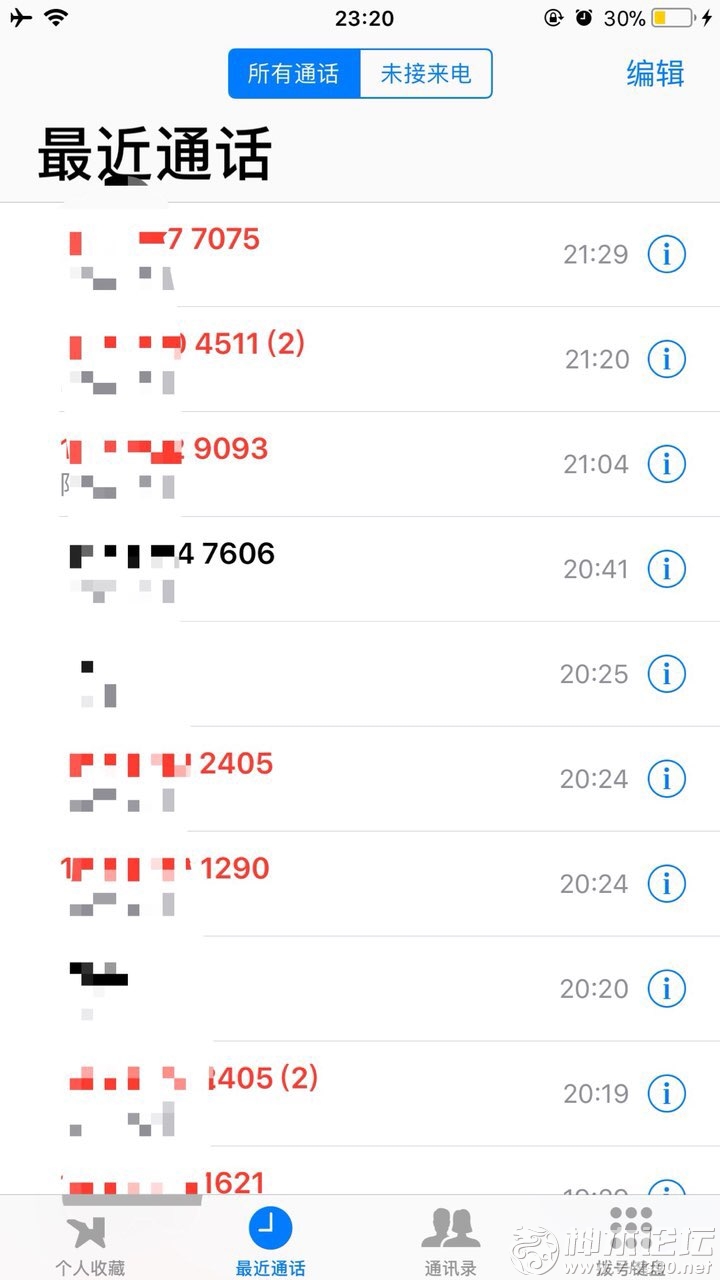Tap 编辑 to edit recent calls
720x1280 pixels.
[656, 74]
